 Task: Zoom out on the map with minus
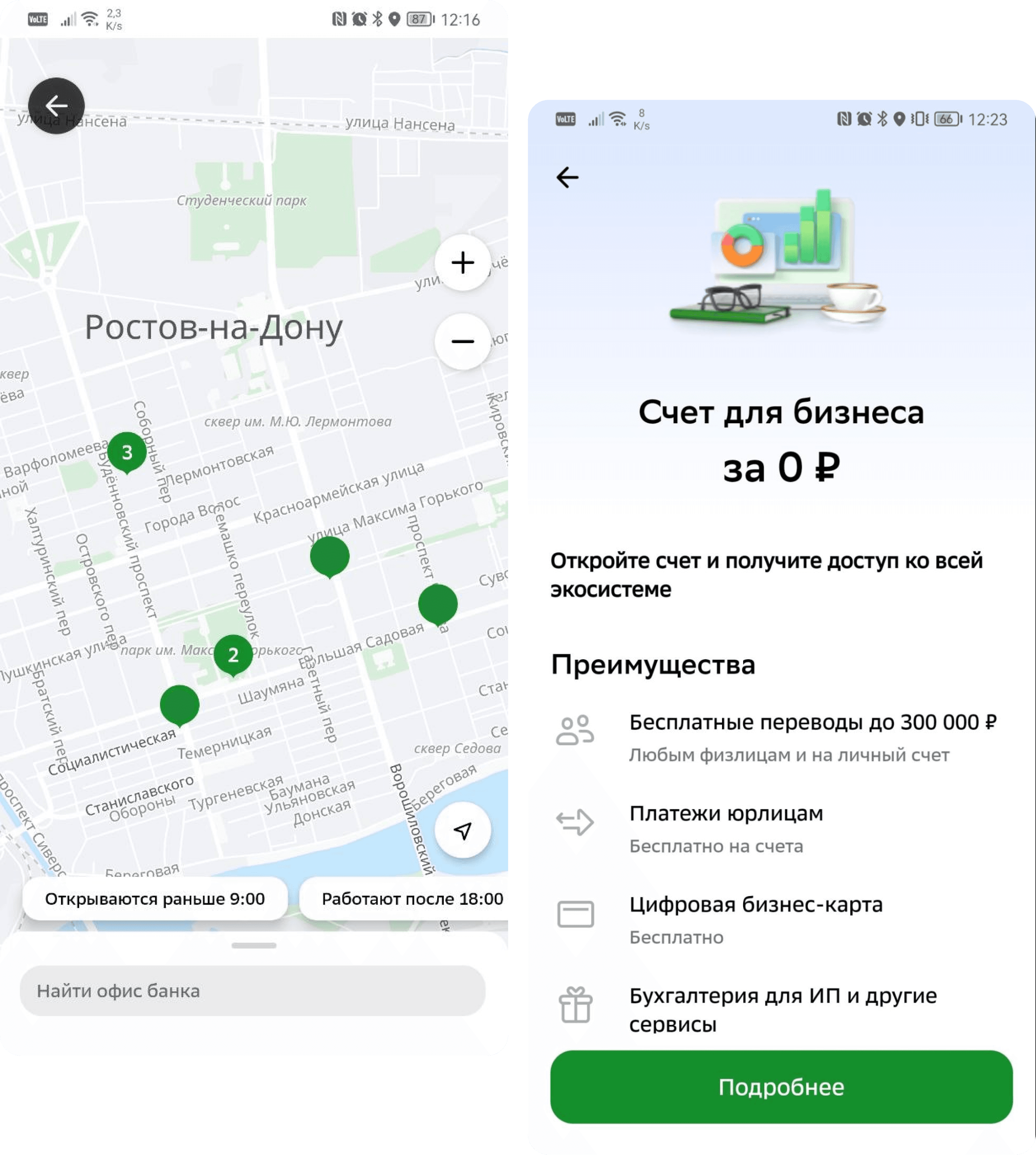462,341
